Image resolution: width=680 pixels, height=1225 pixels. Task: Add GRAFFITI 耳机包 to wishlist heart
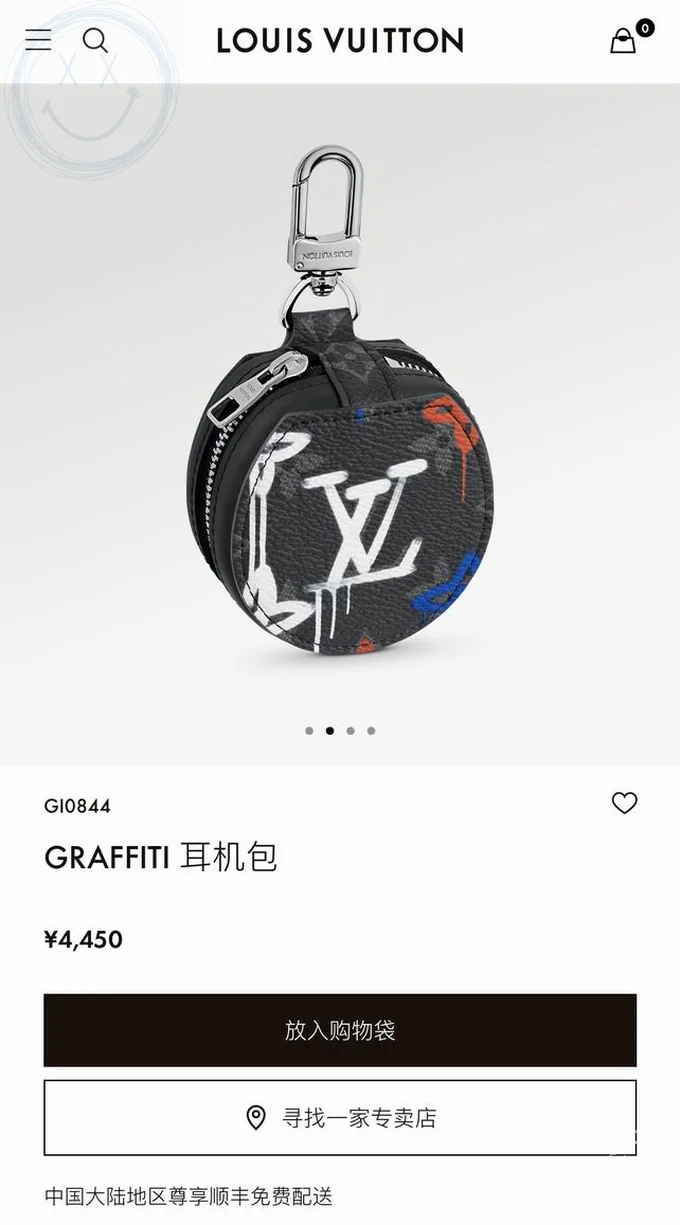point(624,803)
